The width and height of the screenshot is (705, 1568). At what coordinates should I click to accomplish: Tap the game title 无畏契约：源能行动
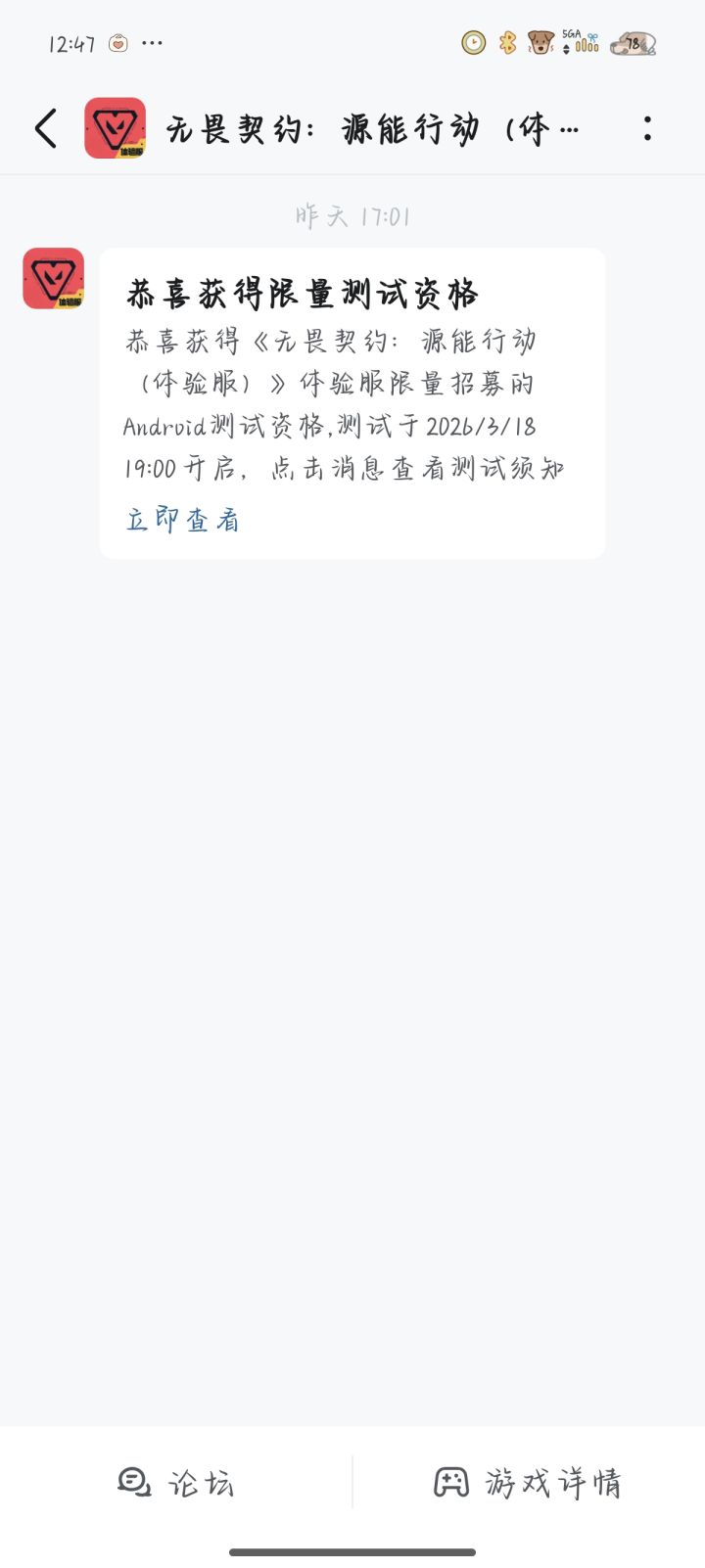click(x=362, y=128)
